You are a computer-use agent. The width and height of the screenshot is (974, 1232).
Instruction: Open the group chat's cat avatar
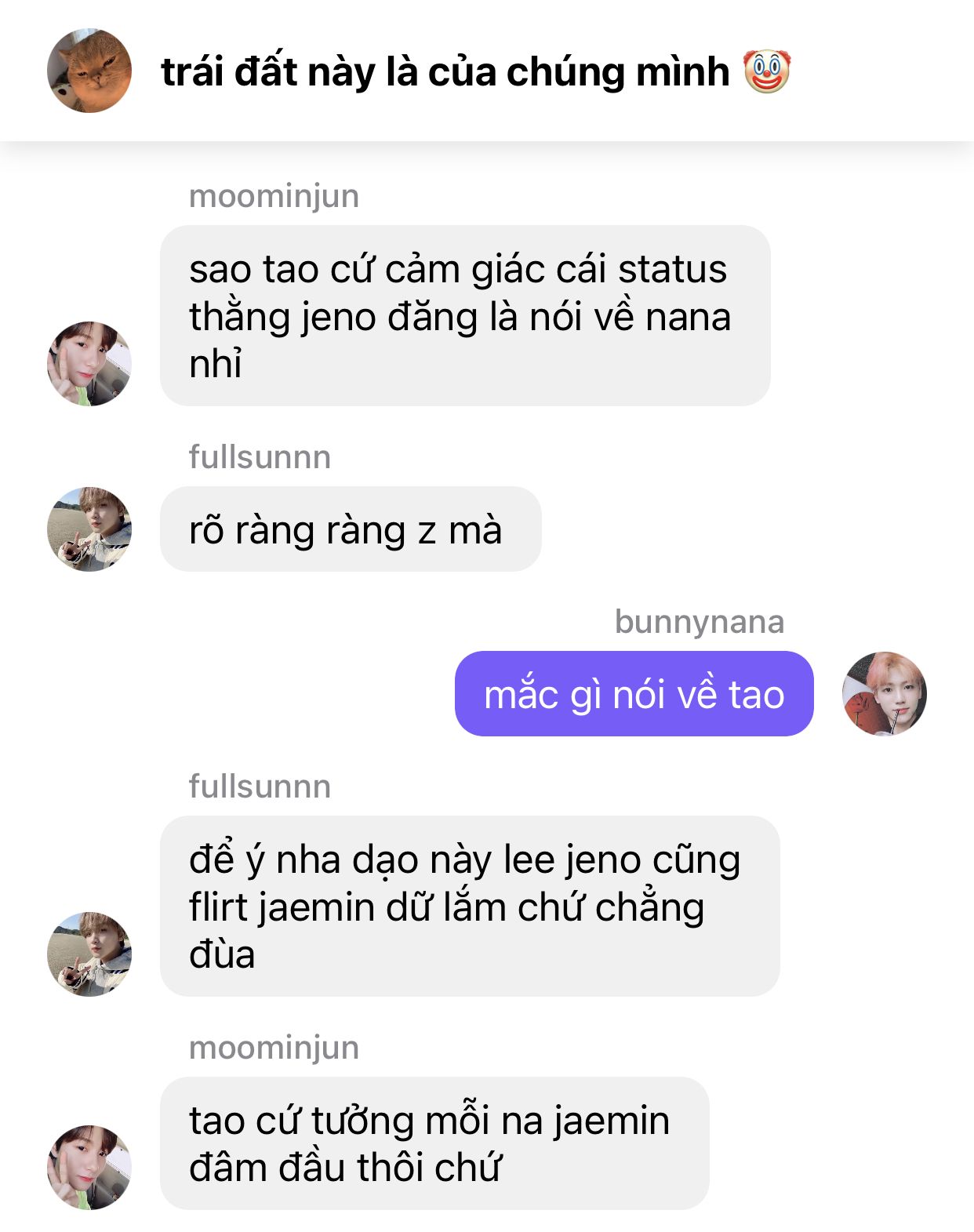(89, 71)
